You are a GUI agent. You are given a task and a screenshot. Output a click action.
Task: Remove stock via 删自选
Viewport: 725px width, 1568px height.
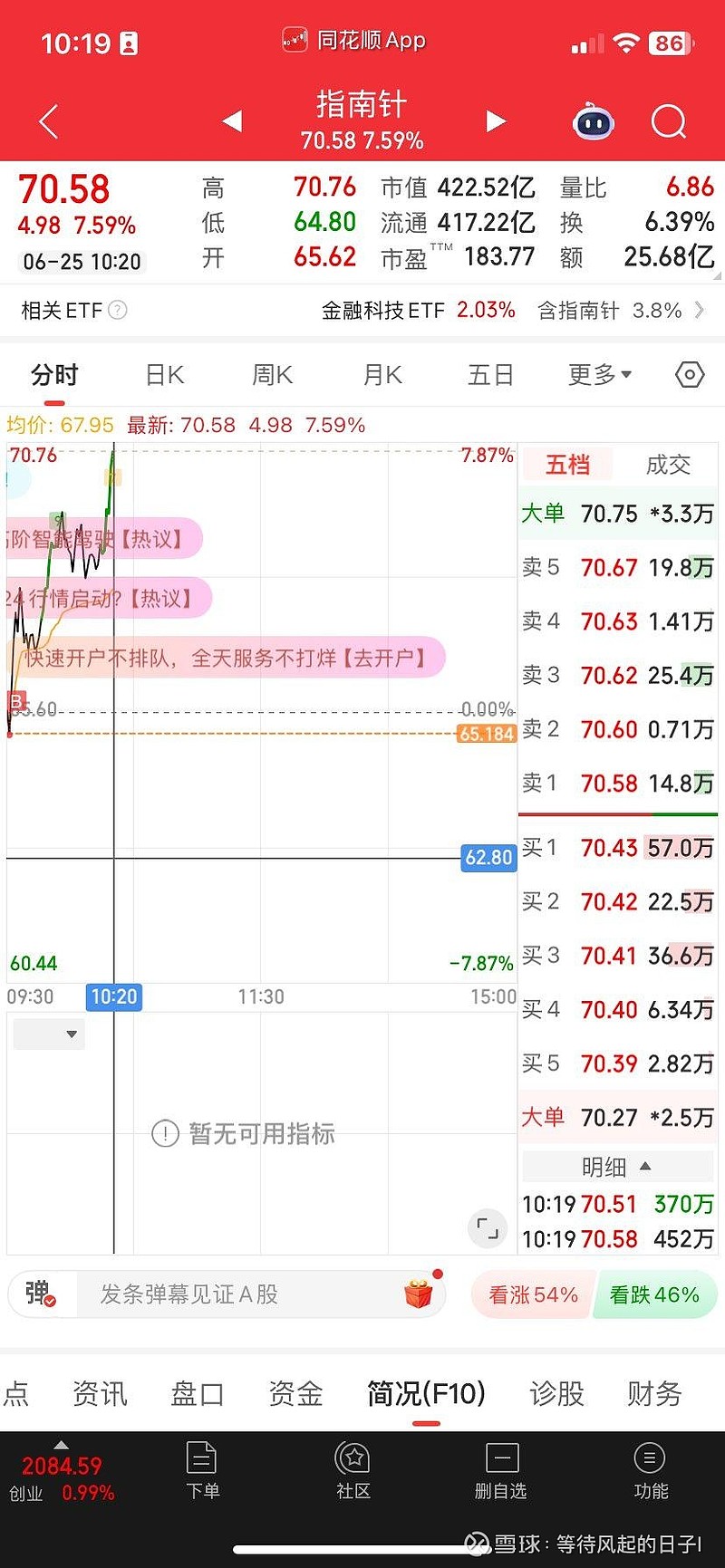[501, 1472]
